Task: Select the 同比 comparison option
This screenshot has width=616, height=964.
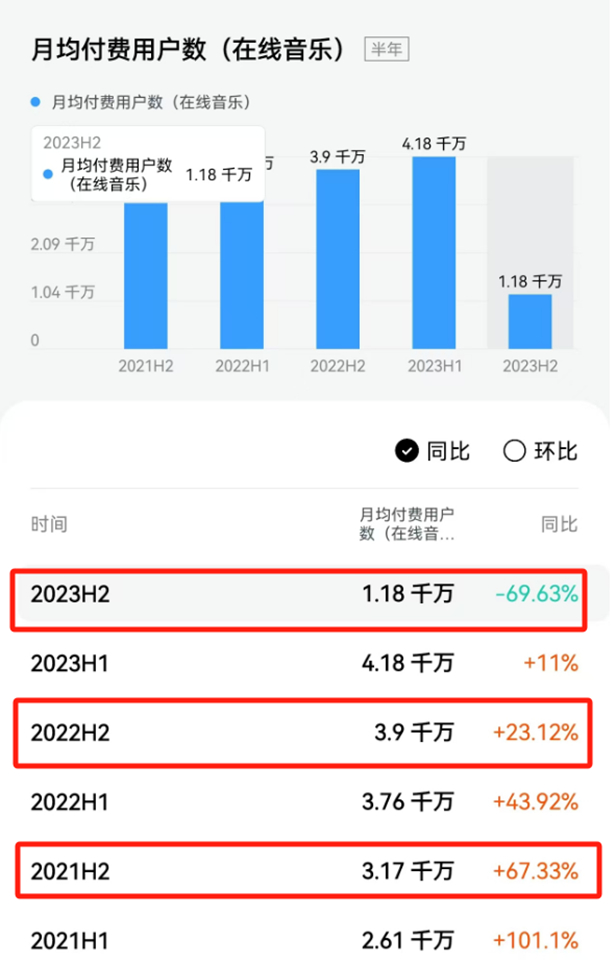Action: tap(432, 451)
